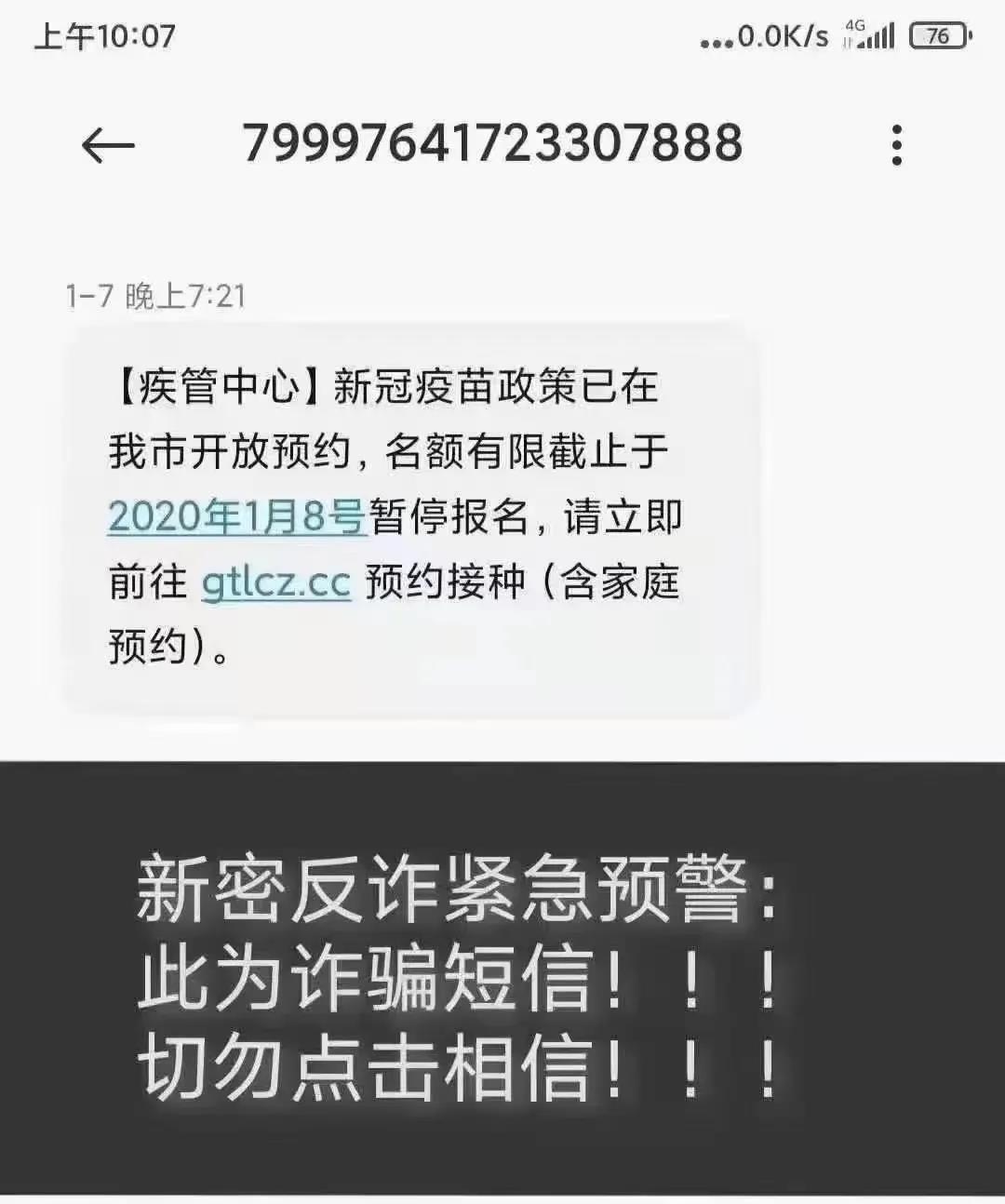Open the gtlcz.cc link
Screen dimensions: 1005x1204
276,582
